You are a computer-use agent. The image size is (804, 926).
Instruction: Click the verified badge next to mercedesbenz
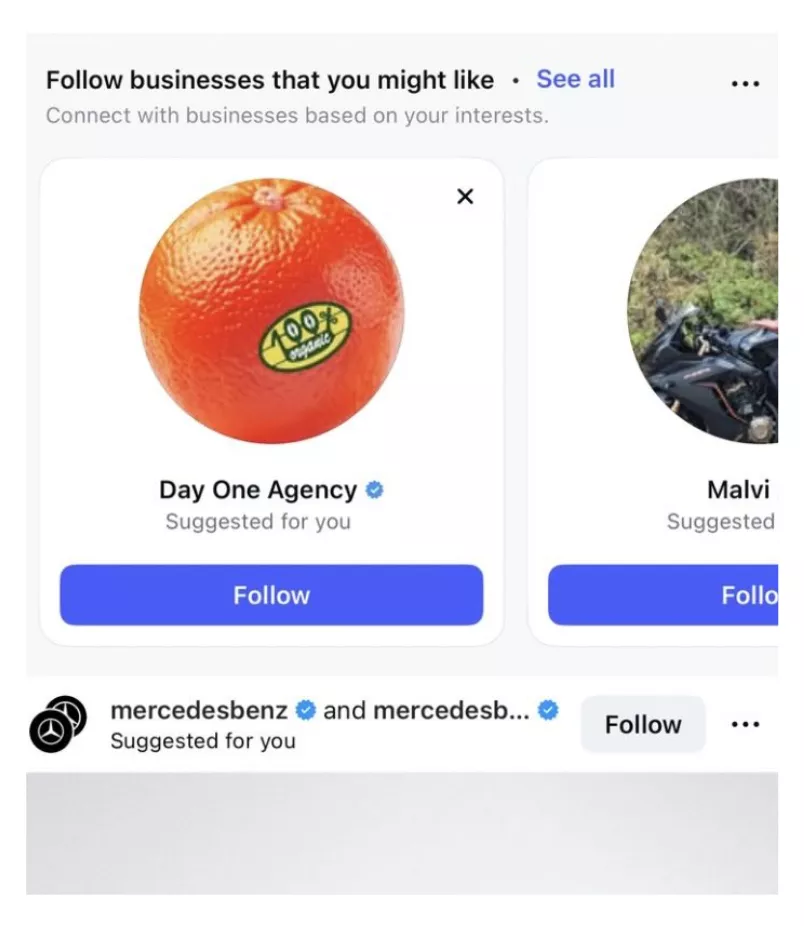point(306,710)
